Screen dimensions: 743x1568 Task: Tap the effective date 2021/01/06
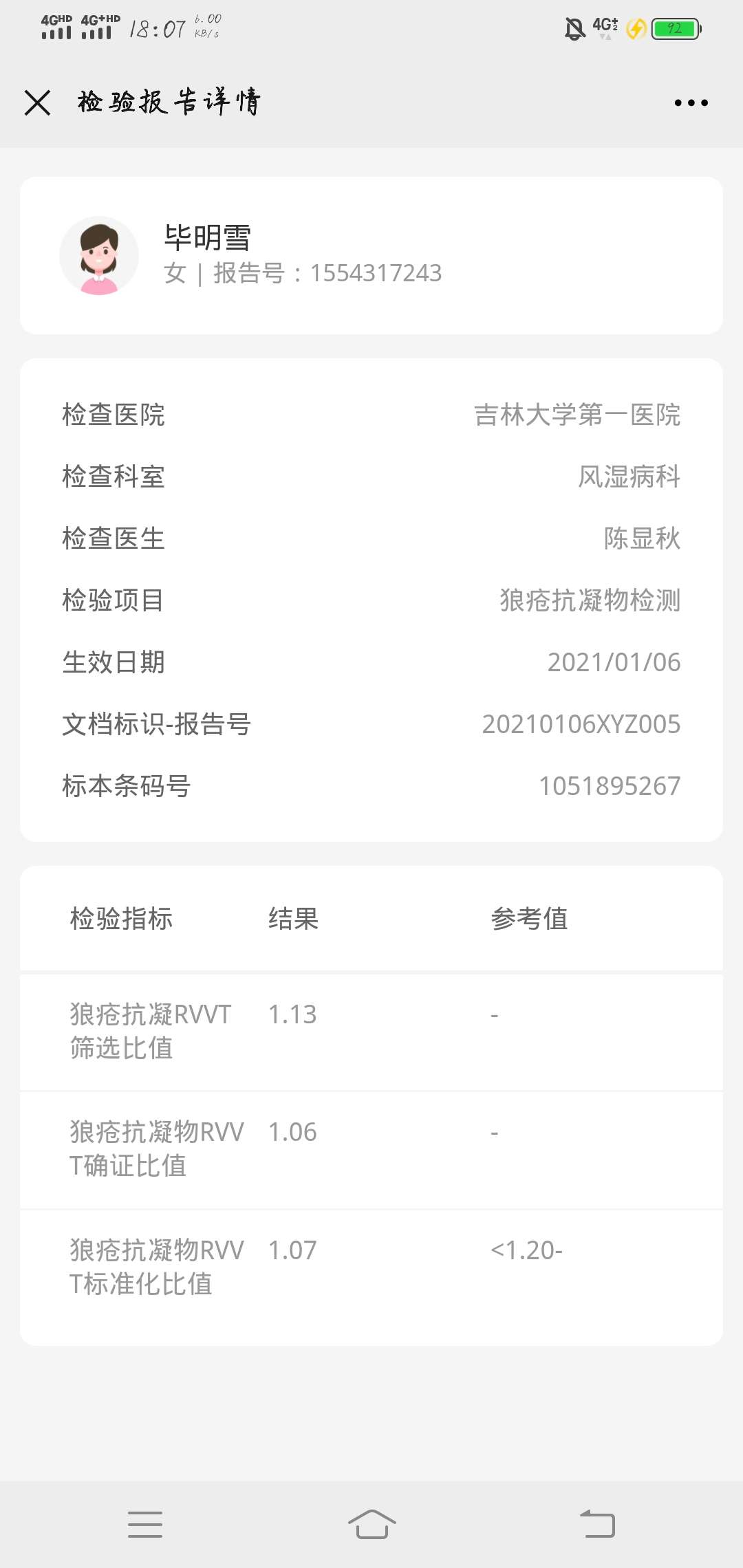pyautogui.click(x=612, y=662)
